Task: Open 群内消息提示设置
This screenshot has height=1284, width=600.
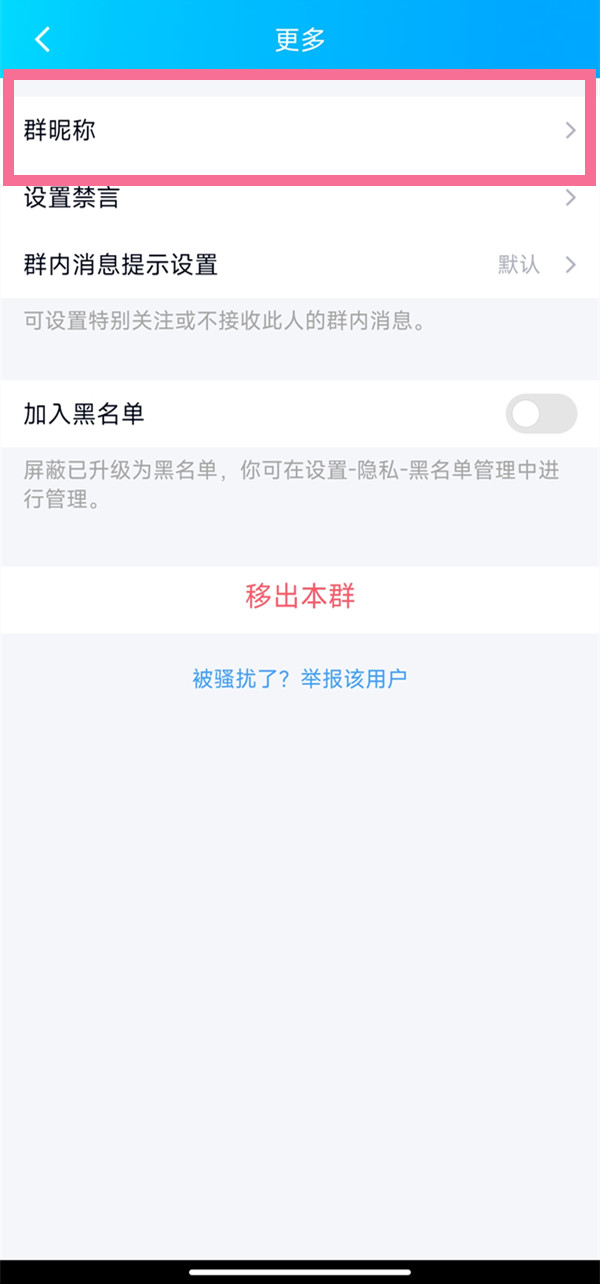Action: point(300,264)
